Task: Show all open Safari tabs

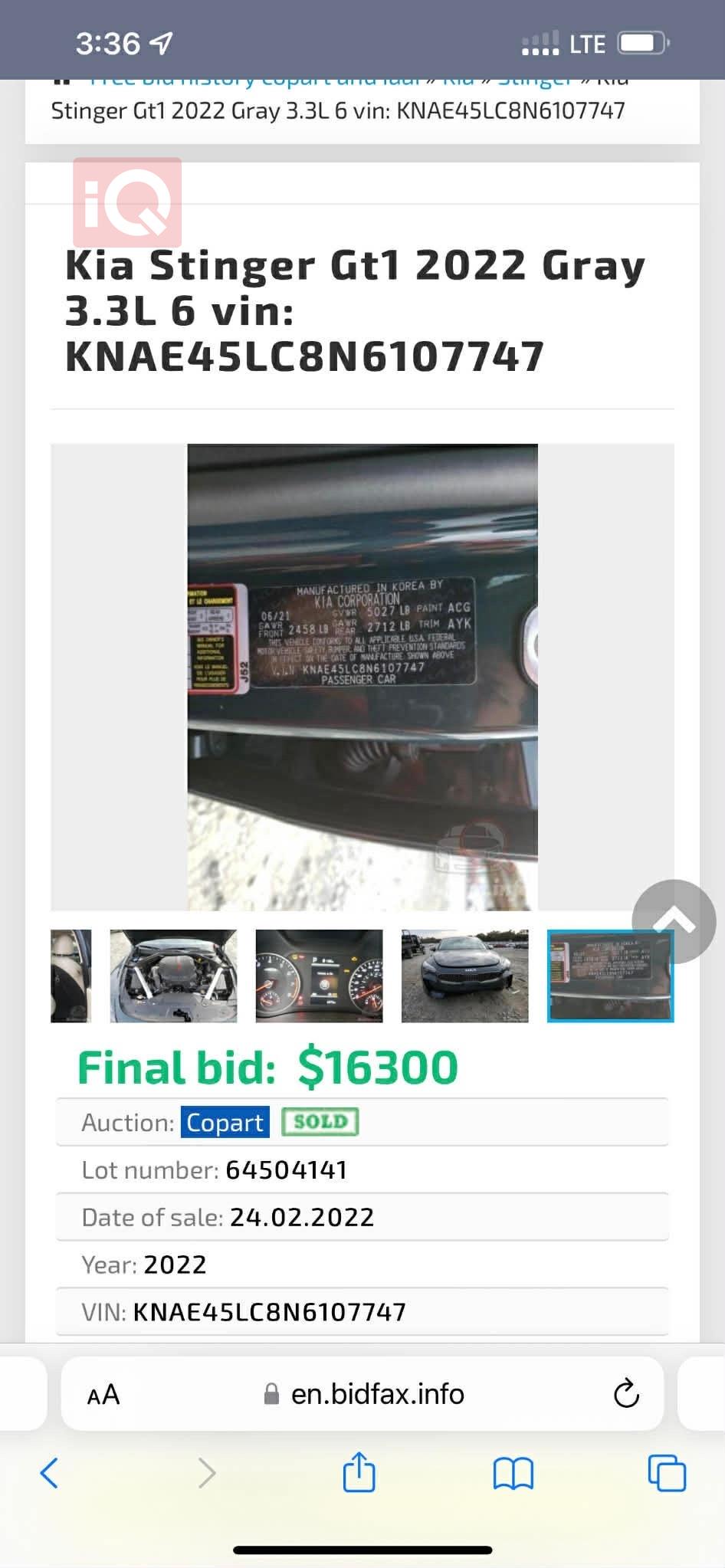Action: coord(667,1472)
